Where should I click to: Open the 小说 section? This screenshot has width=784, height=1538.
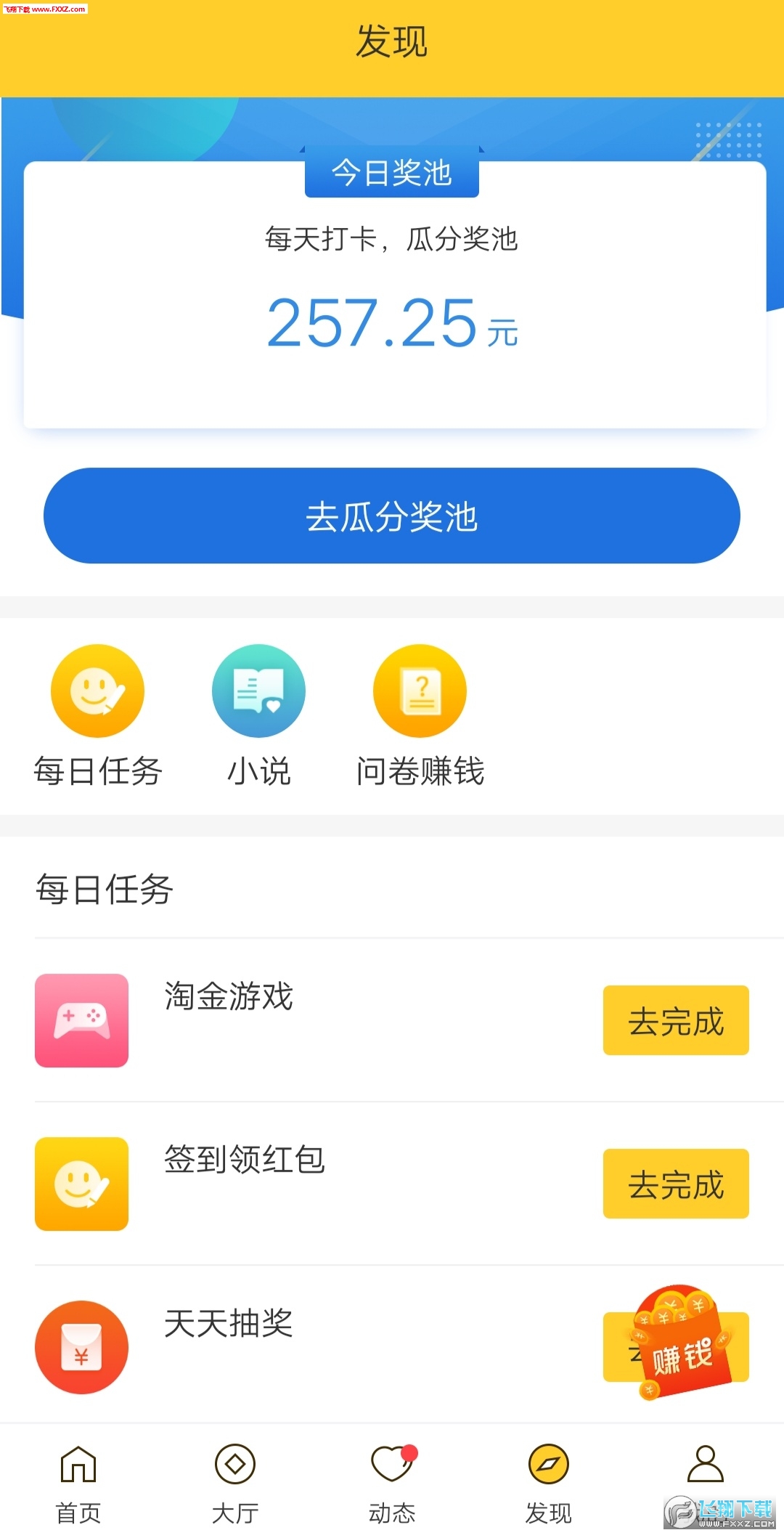[x=258, y=691]
